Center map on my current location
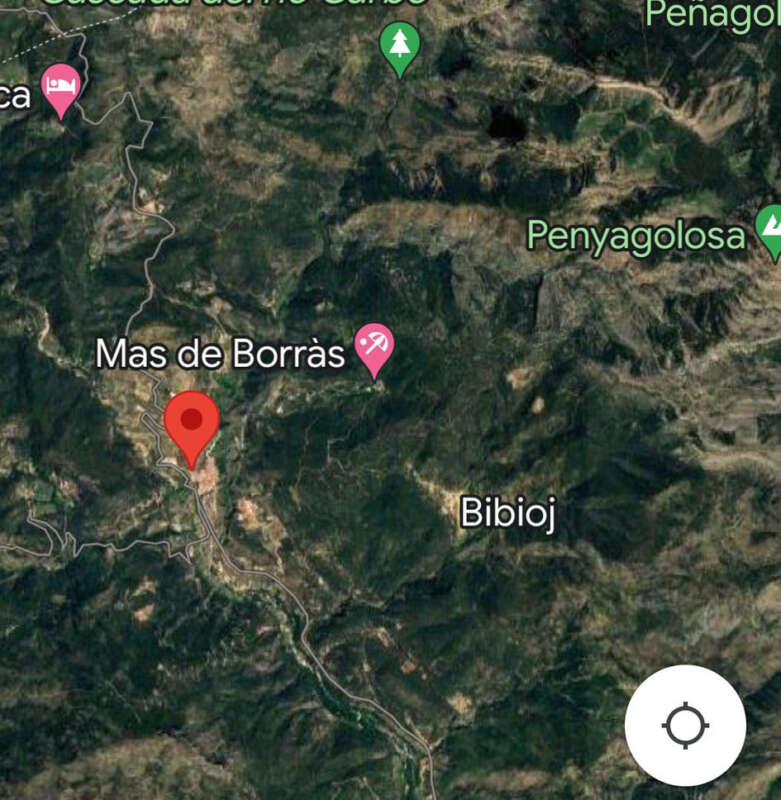This screenshot has width=781, height=800. pyautogui.click(x=685, y=725)
